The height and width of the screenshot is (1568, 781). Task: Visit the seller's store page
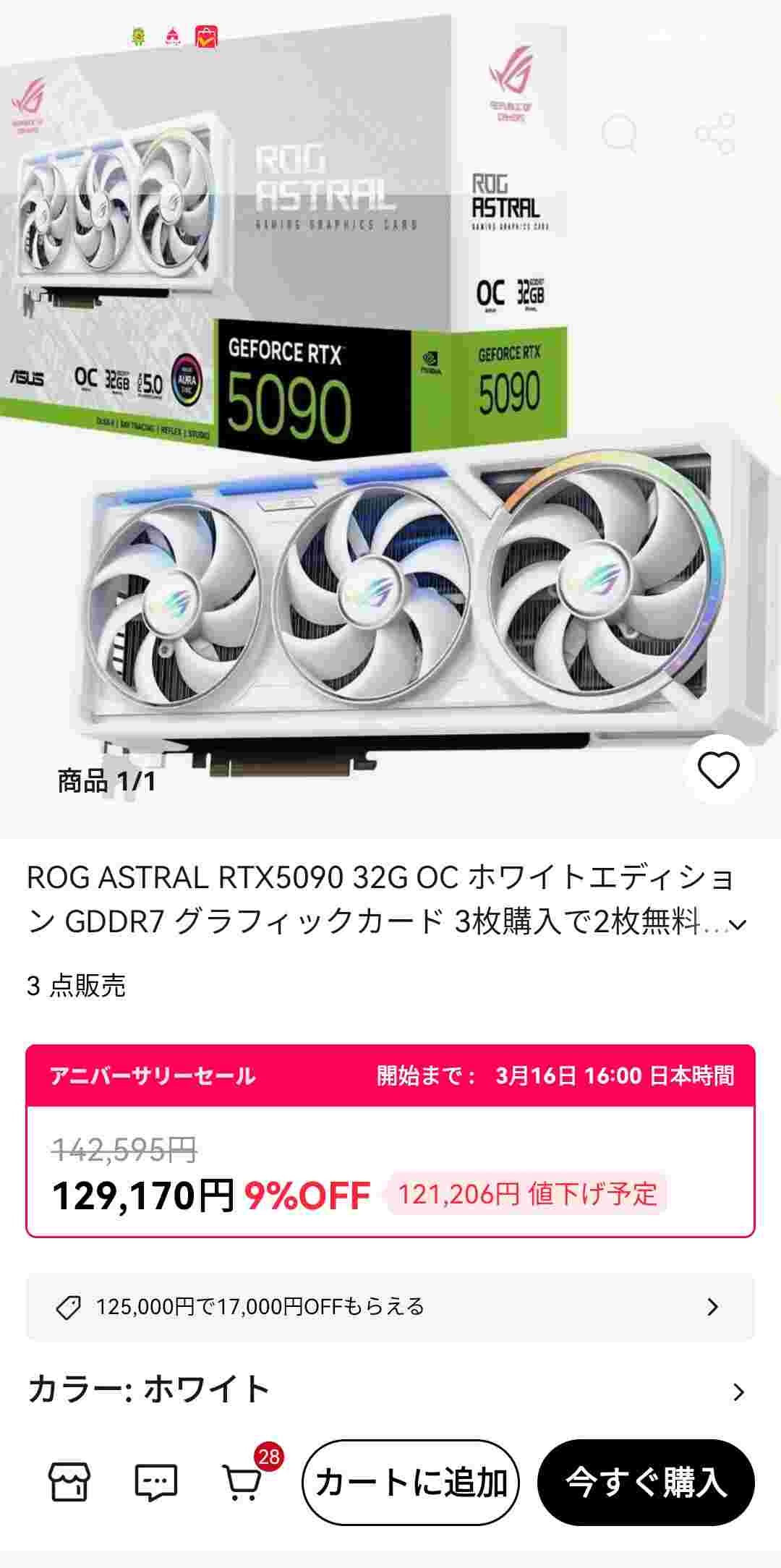(69, 1482)
